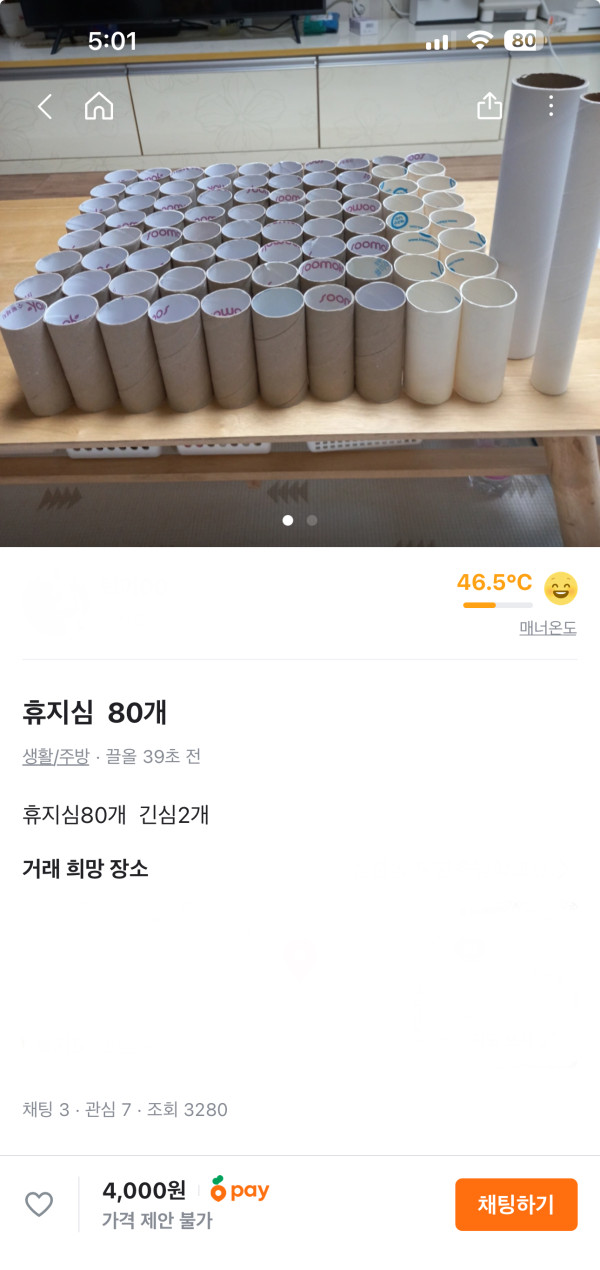Image resolution: width=600 pixels, height=1270 pixels.
Task: Share this listing
Action: pos(489,106)
